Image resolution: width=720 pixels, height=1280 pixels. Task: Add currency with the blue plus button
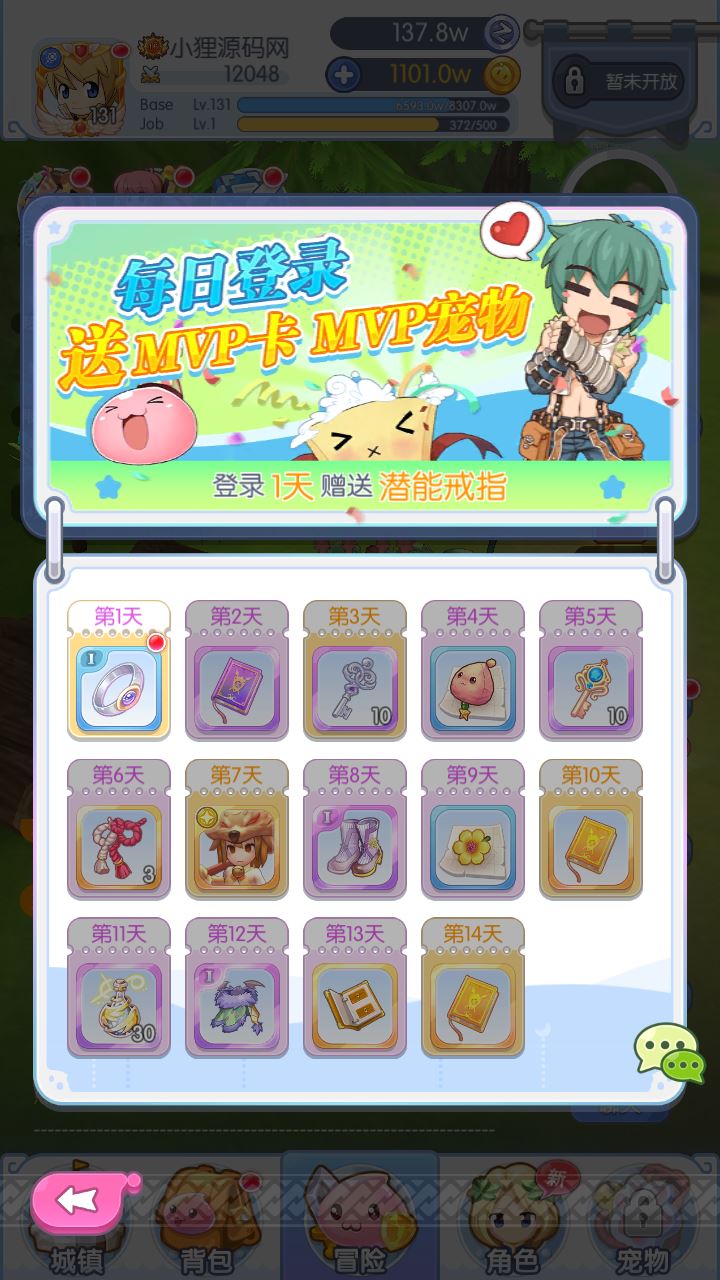pos(344,74)
